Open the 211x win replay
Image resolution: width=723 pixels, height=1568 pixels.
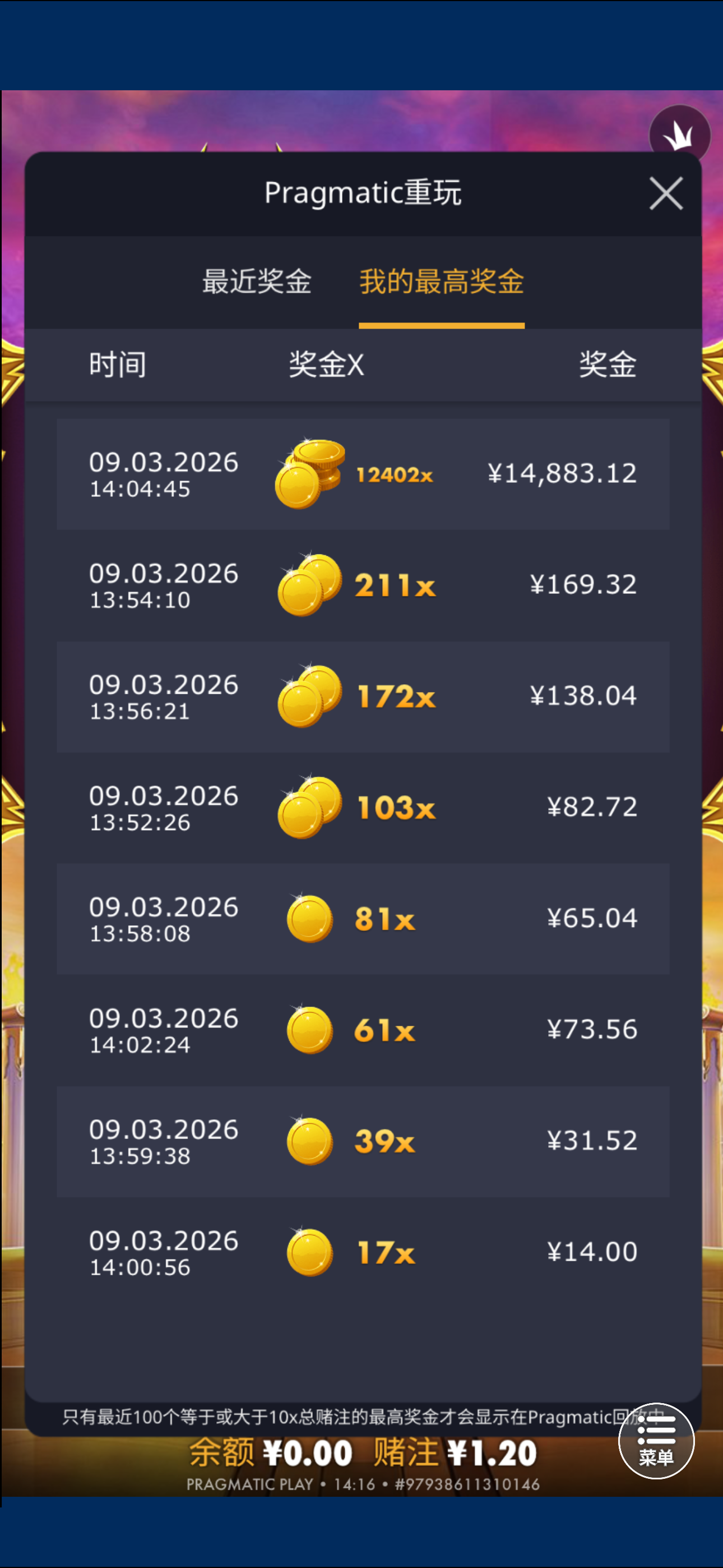tap(363, 585)
